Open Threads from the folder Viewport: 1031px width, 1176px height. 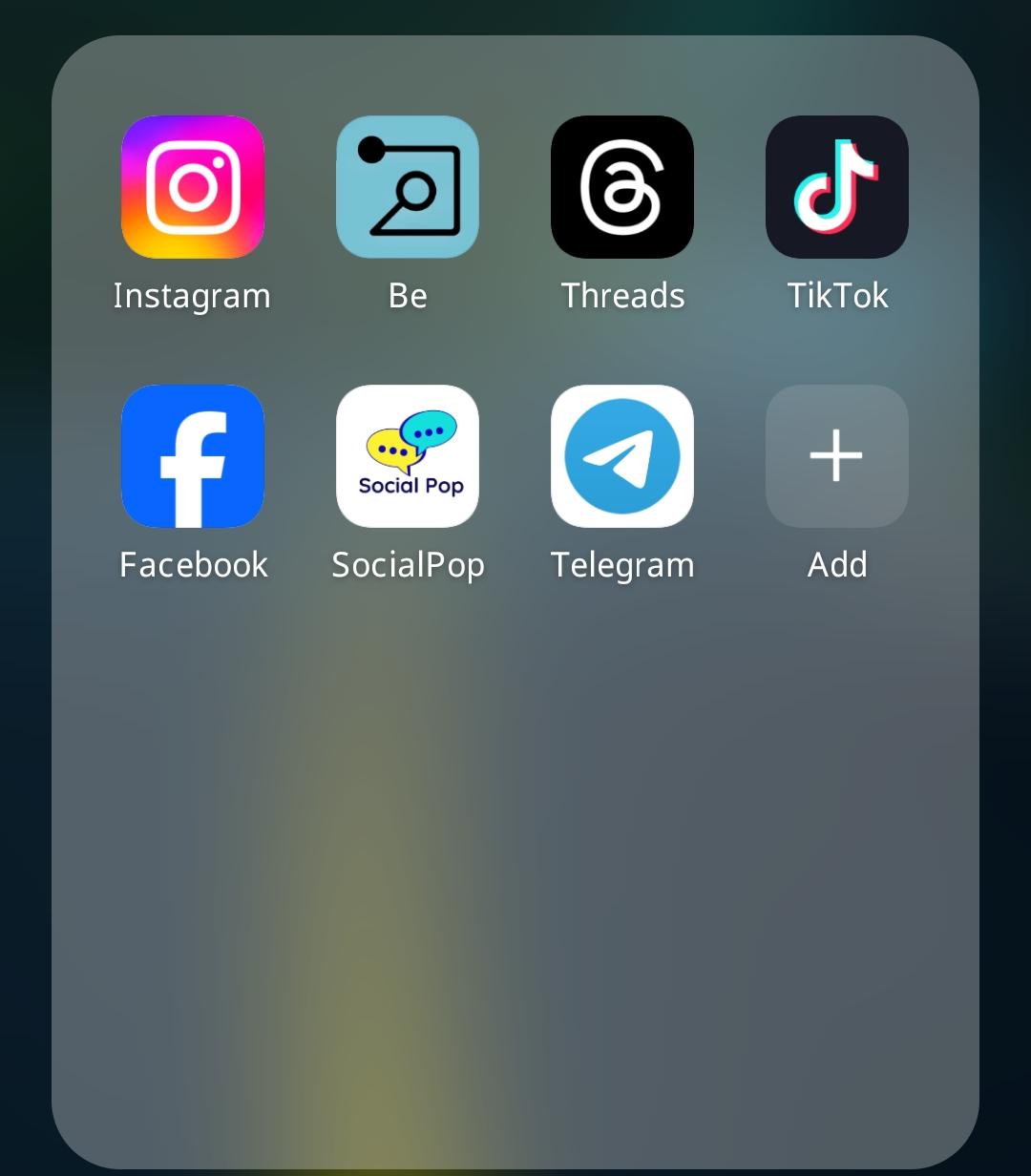[622, 187]
